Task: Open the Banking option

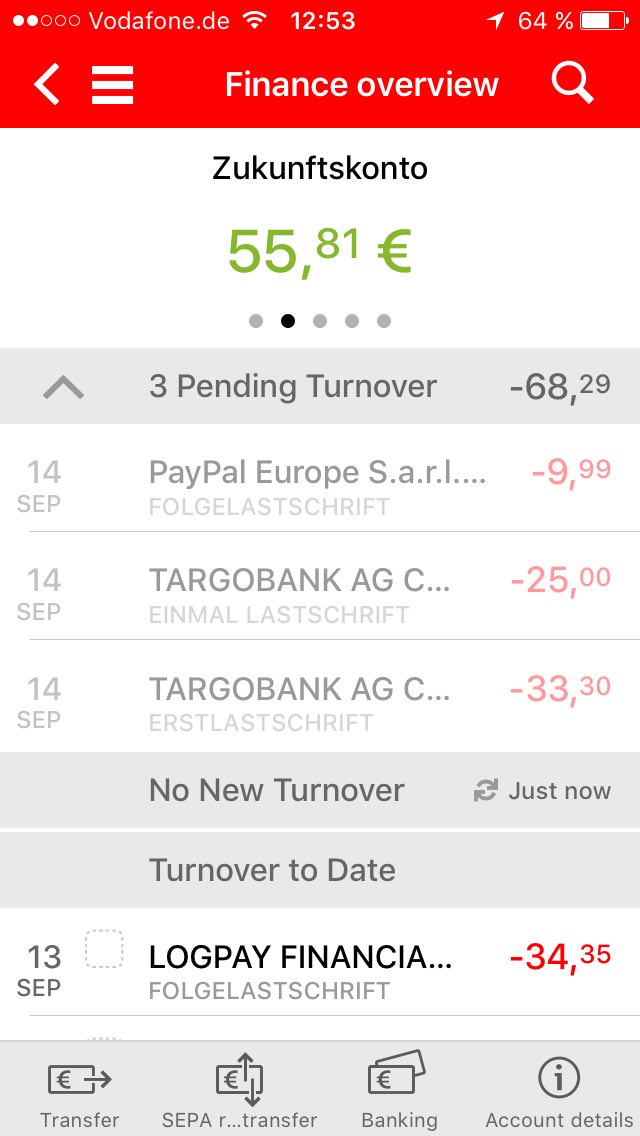Action: (x=399, y=1092)
